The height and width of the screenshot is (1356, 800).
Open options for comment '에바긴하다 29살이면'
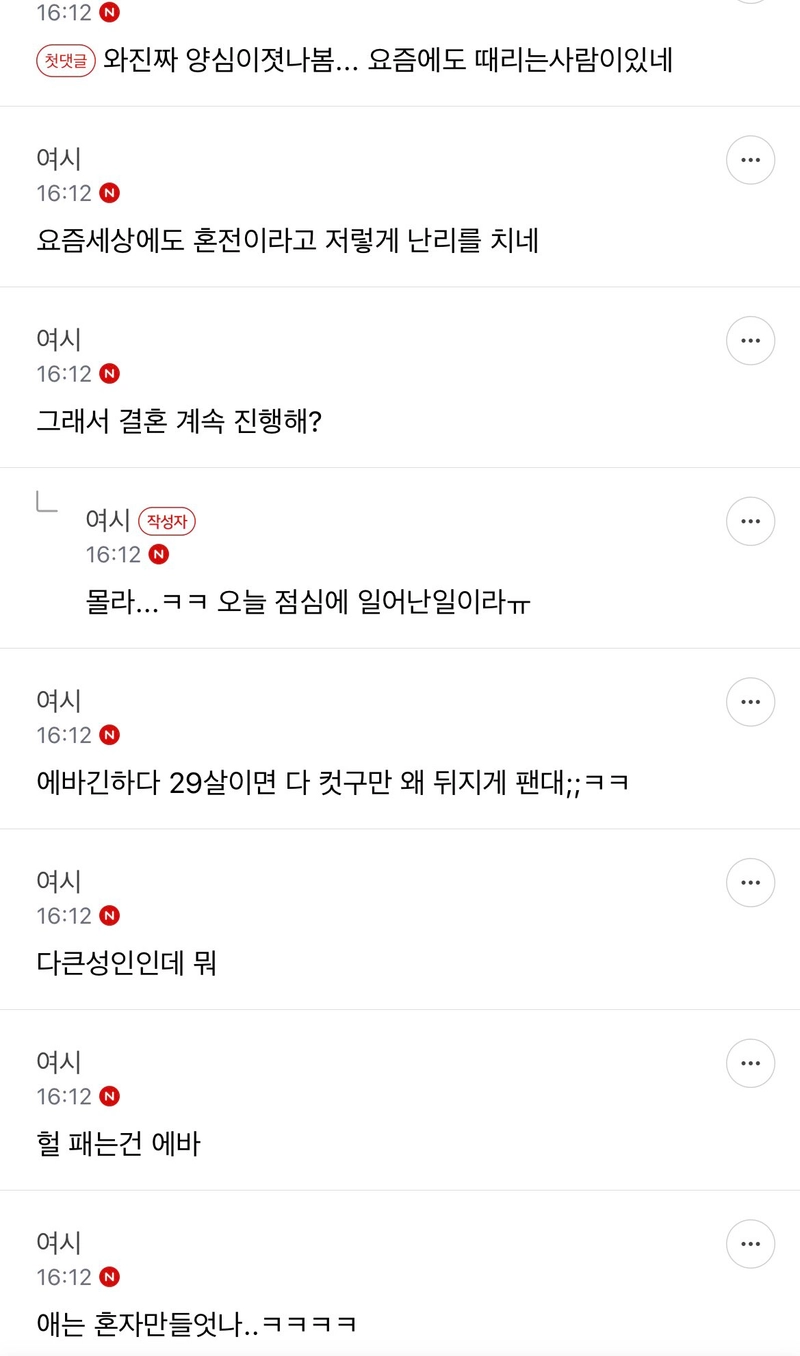tap(750, 702)
